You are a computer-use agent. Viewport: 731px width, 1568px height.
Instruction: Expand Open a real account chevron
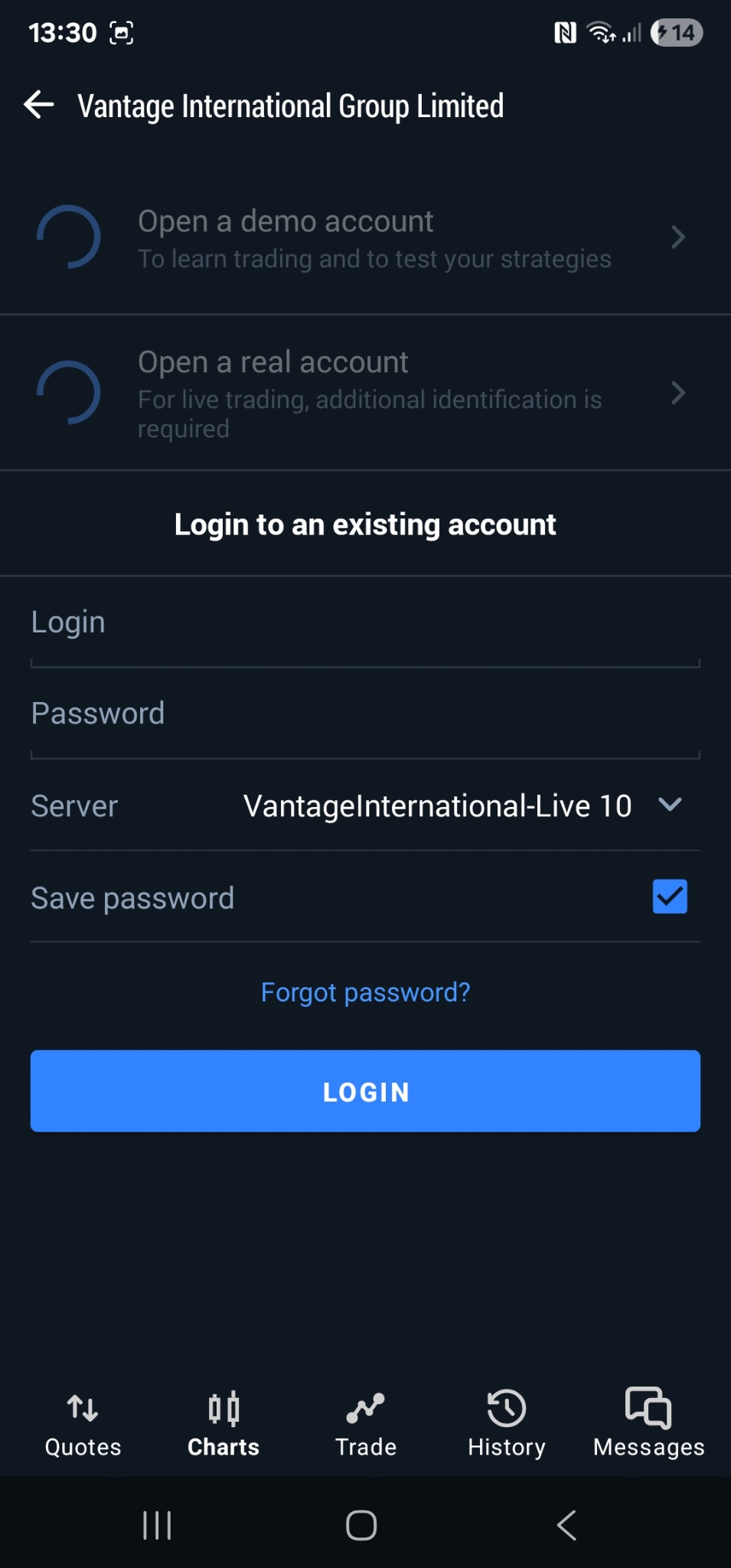pos(678,393)
